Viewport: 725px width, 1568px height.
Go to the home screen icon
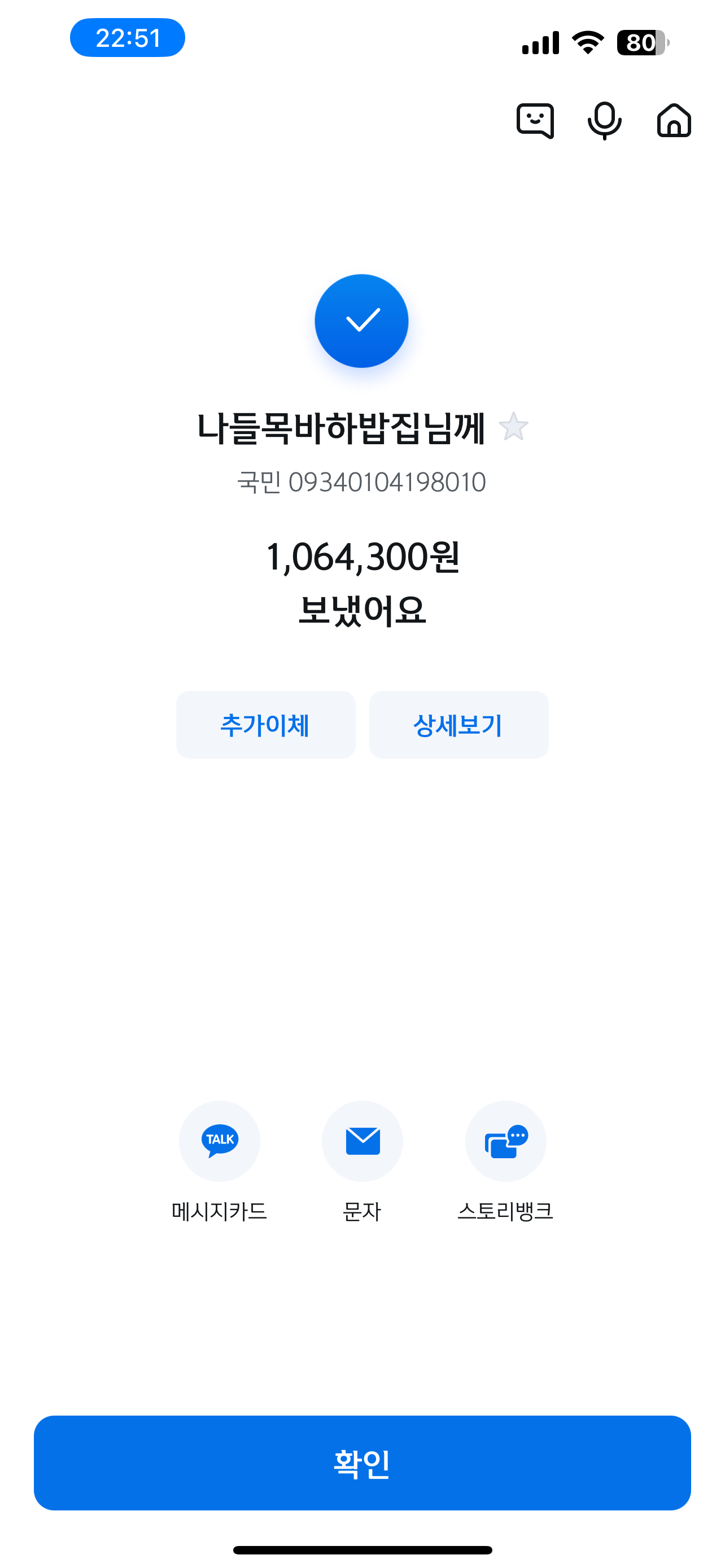click(674, 120)
